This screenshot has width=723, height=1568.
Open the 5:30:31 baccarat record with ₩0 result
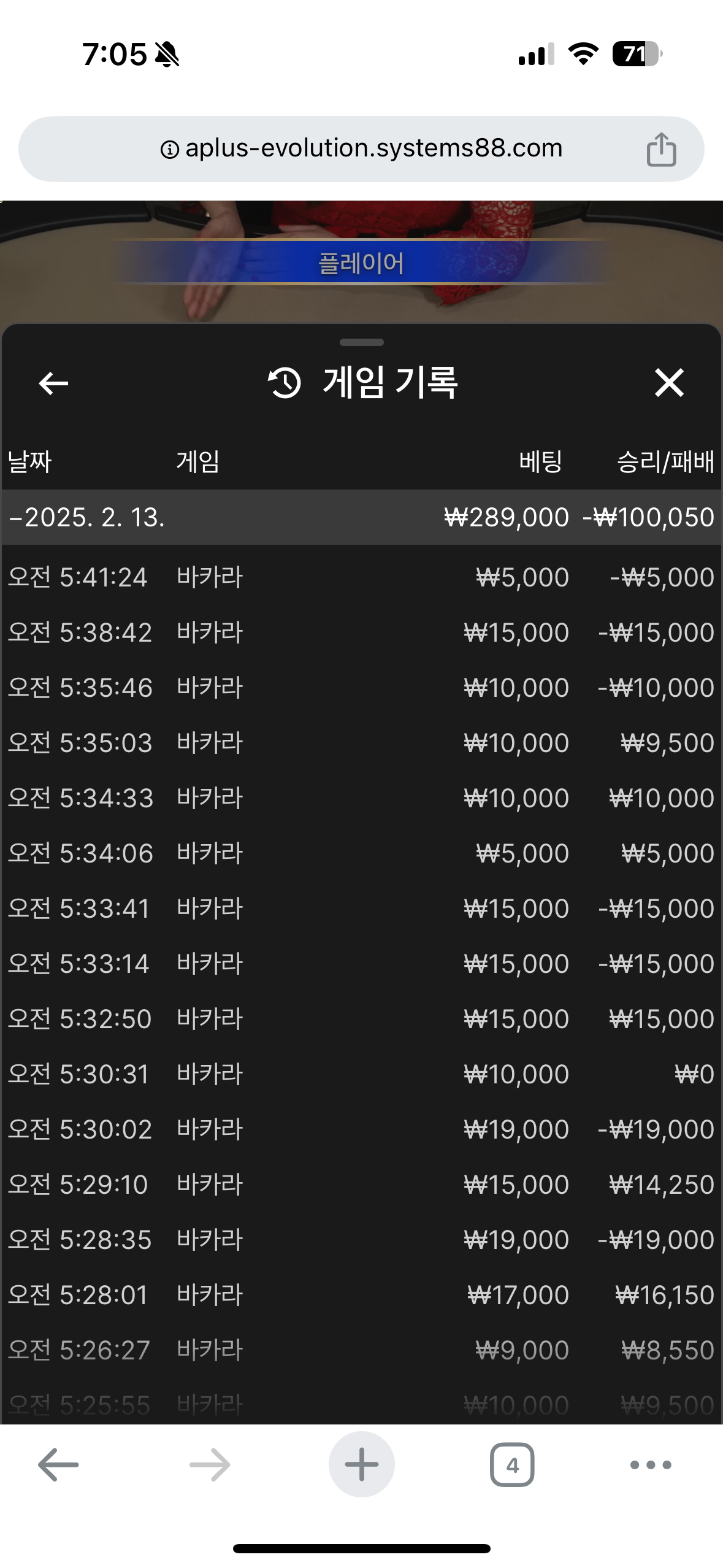coord(361,1074)
